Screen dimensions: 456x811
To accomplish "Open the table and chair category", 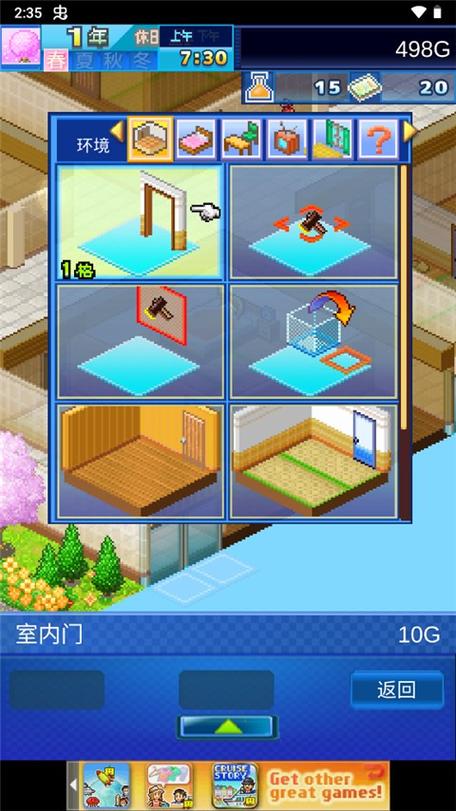I will click(x=241, y=139).
